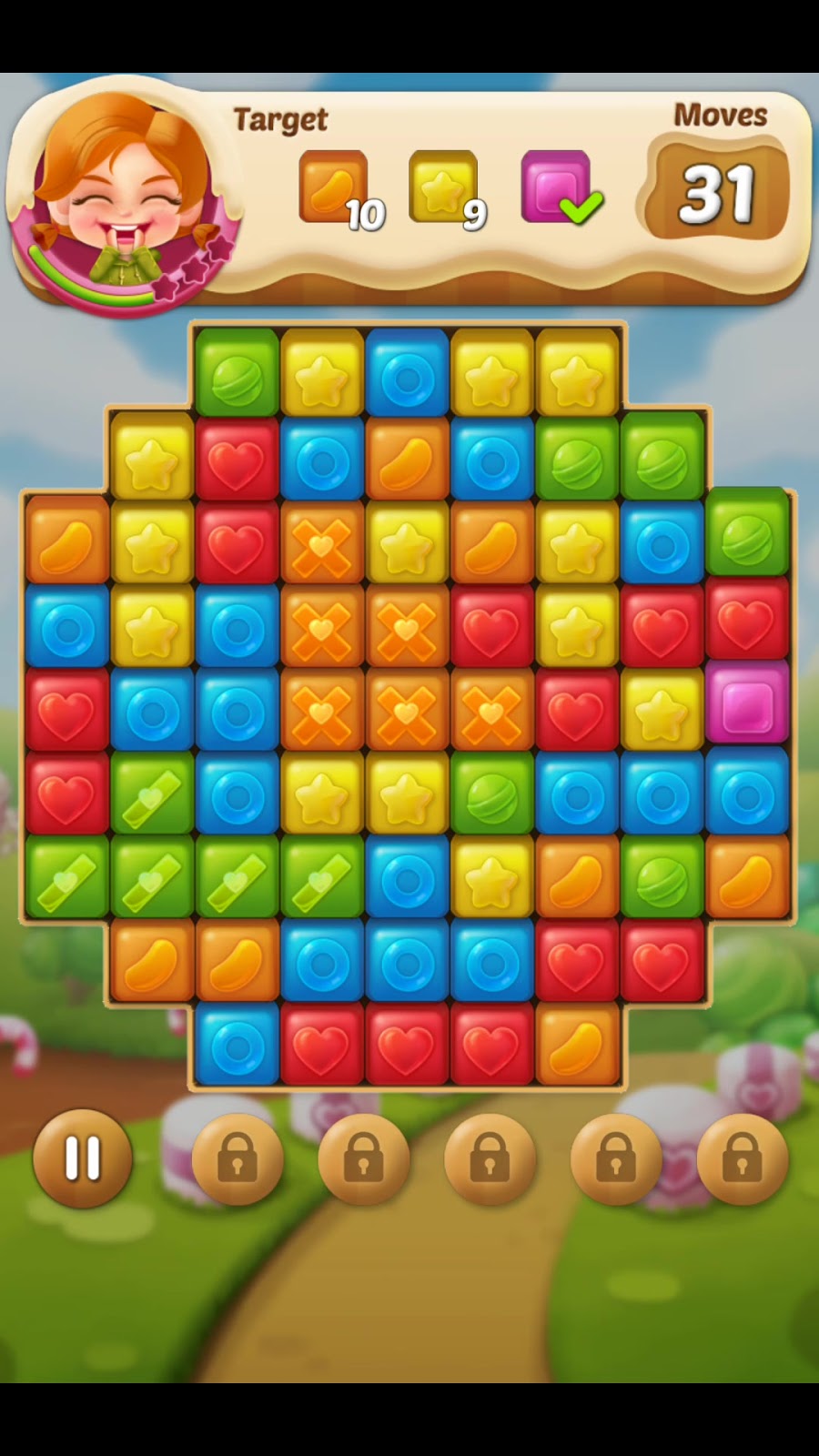Tap the green lollipop block in the top row
This screenshot has width=819, height=1456.
(x=237, y=374)
